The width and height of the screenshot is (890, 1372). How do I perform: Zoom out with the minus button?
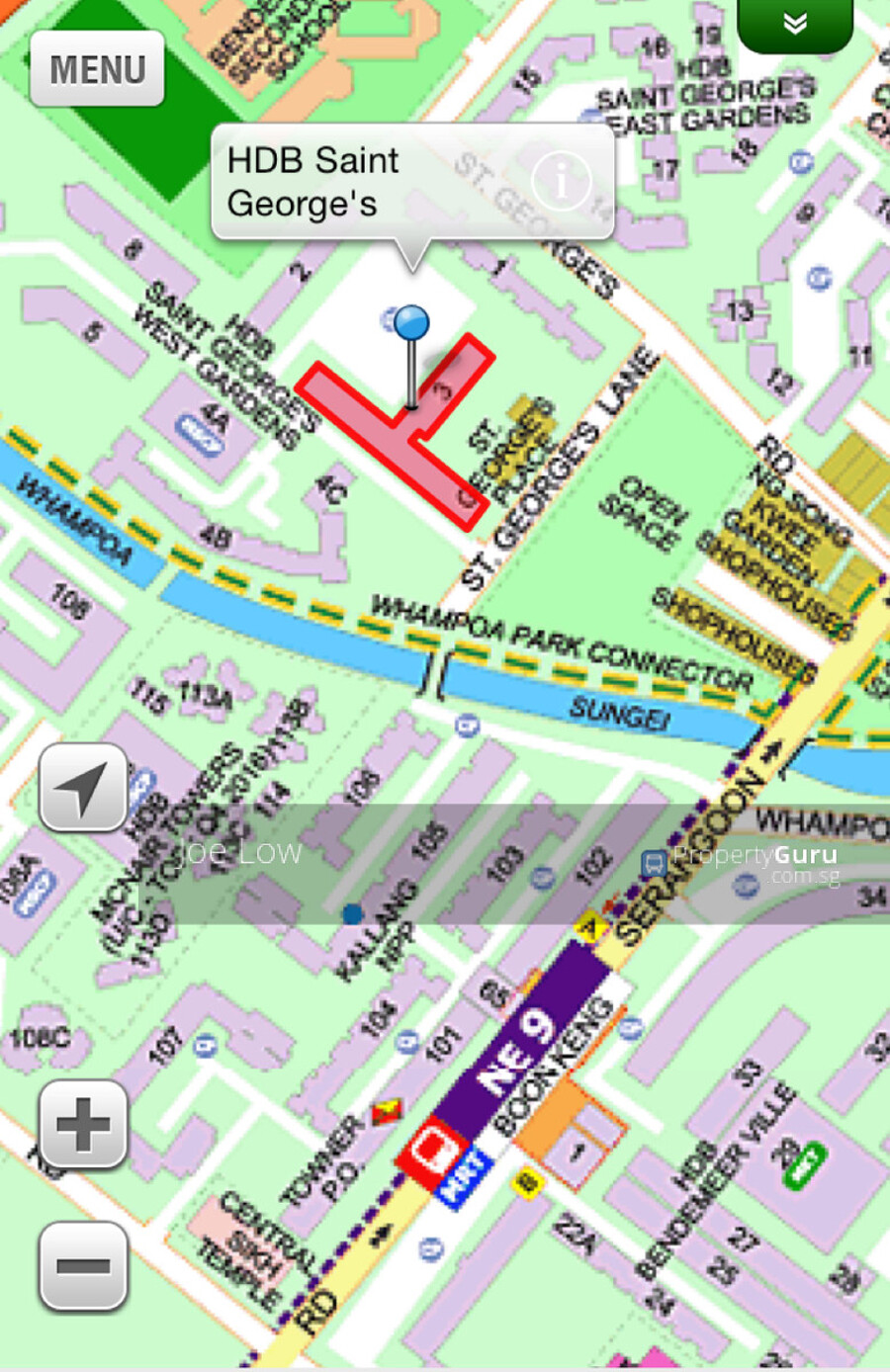[x=83, y=1266]
